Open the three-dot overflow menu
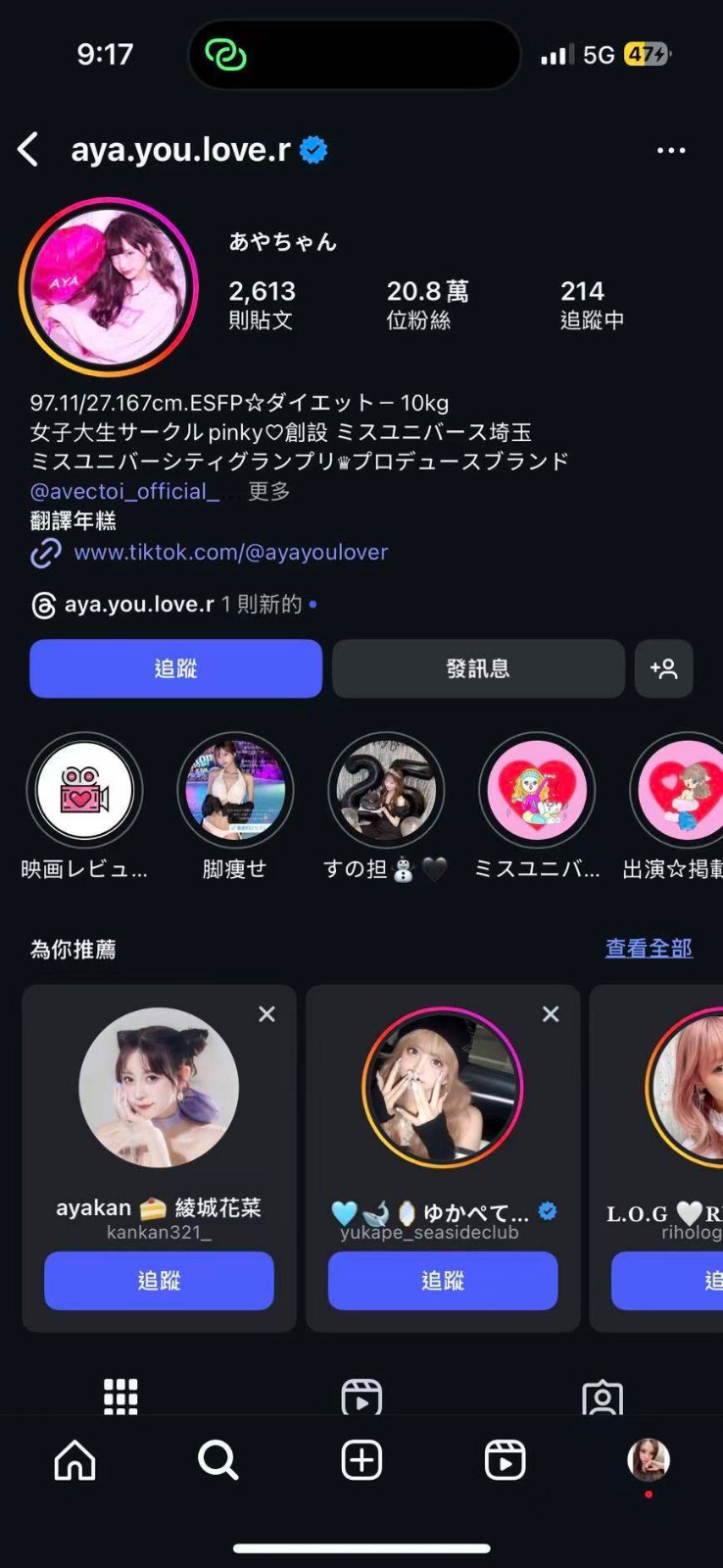 click(x=671, y=150)
